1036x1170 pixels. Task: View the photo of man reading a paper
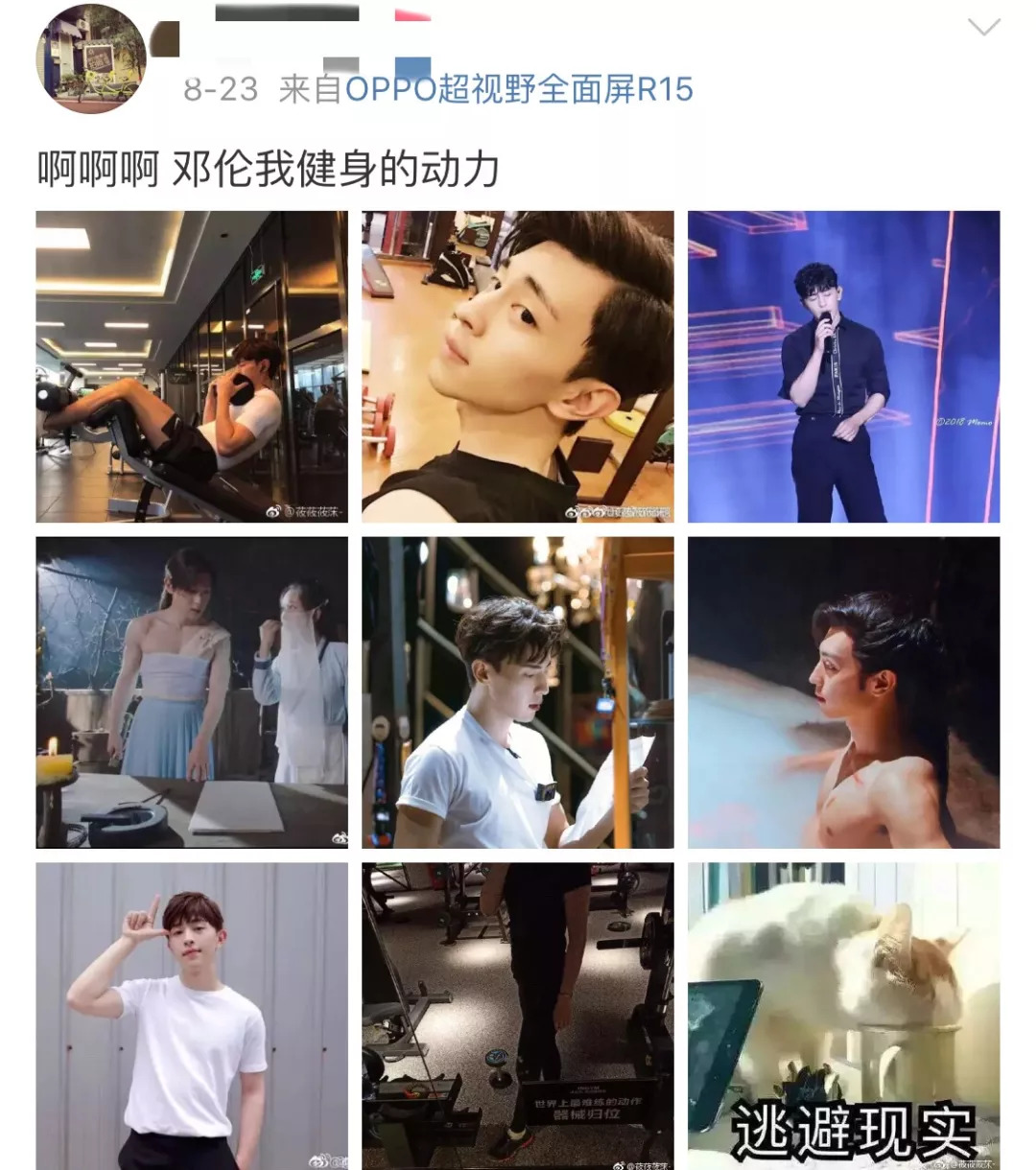click(517, 692)
